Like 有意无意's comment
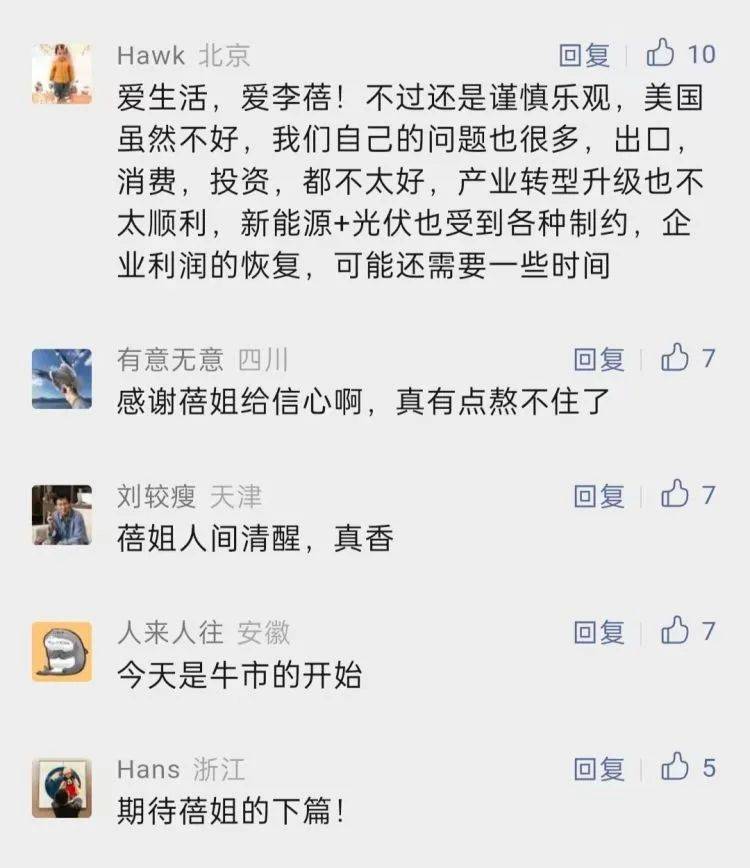 (x=676, y=357)
